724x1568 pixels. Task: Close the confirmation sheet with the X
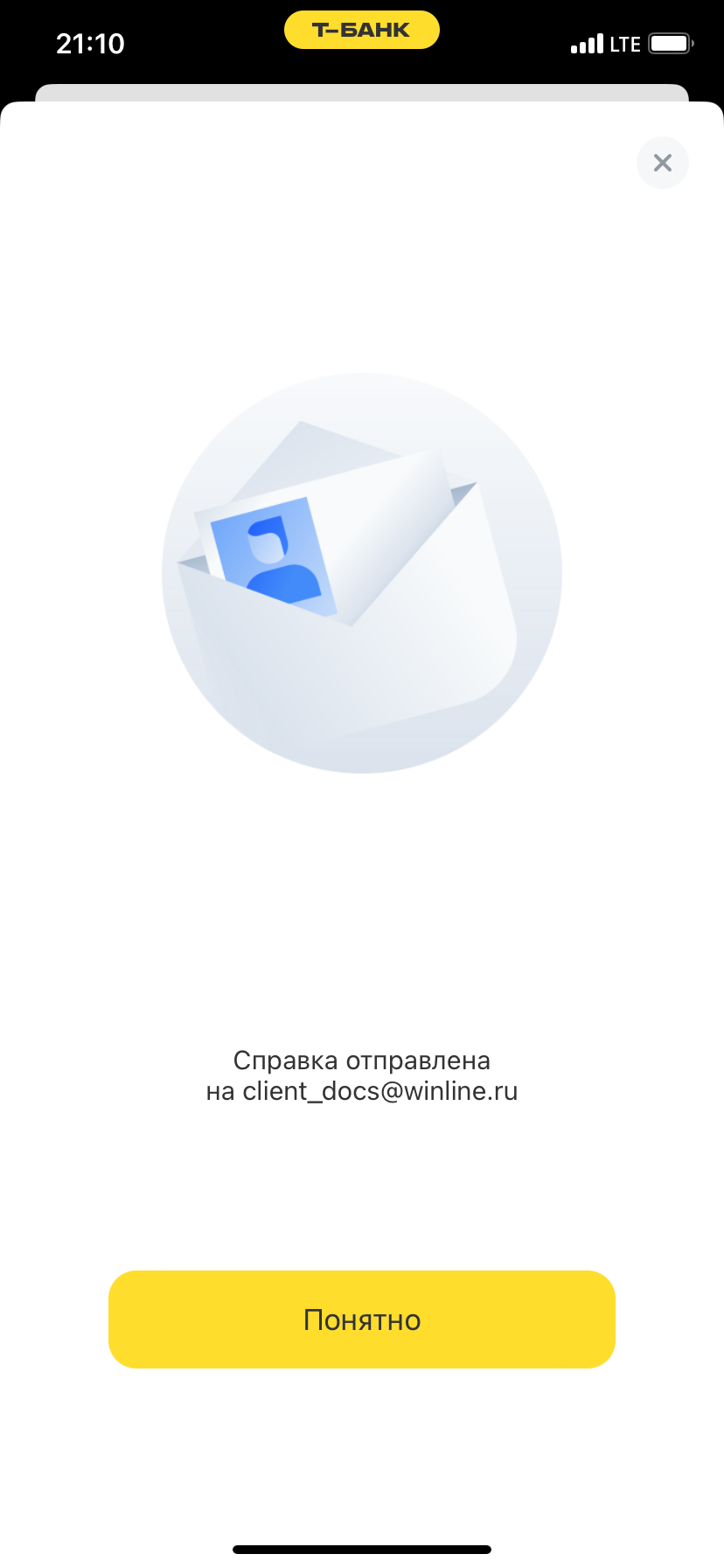(x=662, y=163)
